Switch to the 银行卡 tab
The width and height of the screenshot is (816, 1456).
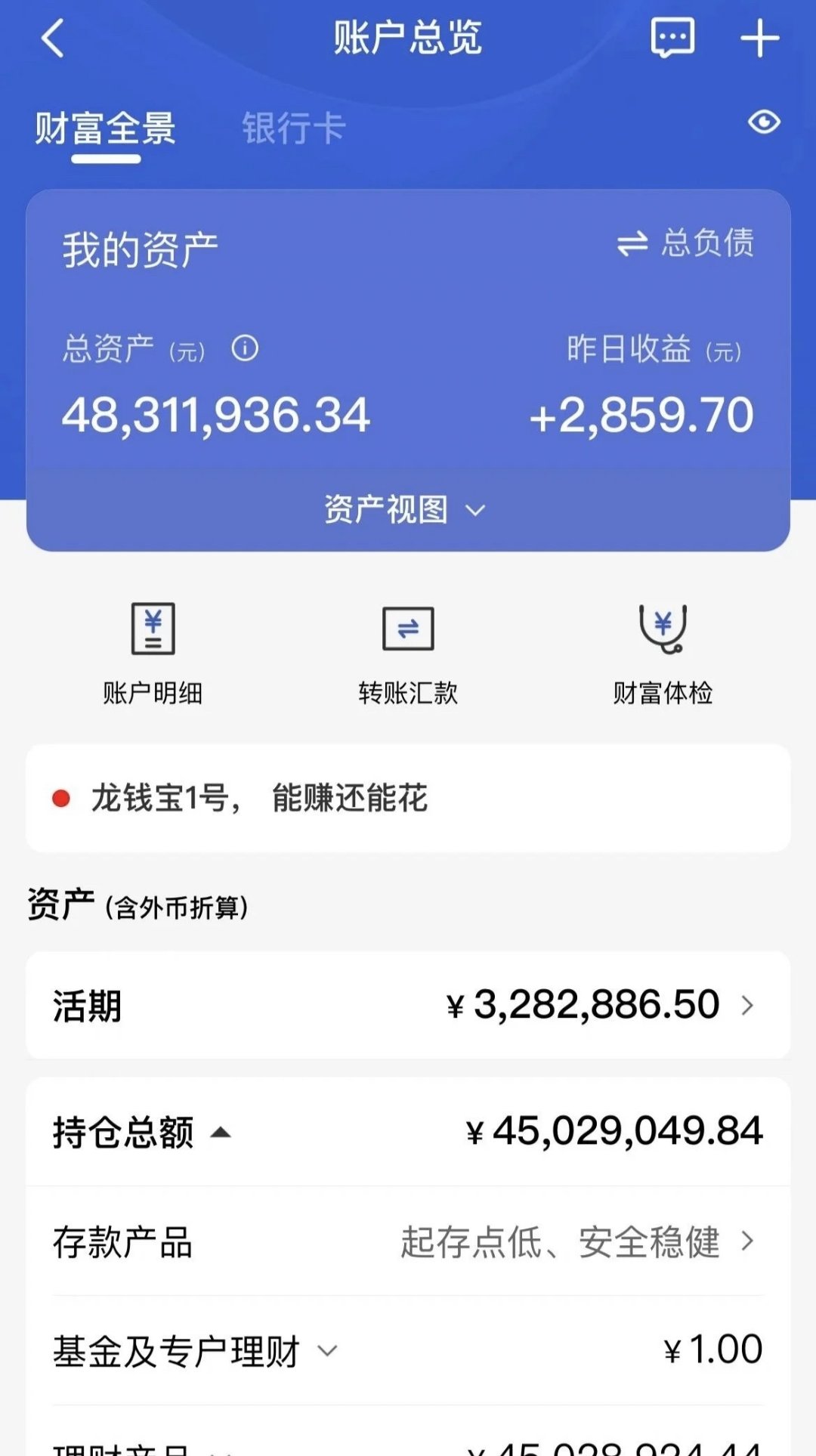[293, 128]
